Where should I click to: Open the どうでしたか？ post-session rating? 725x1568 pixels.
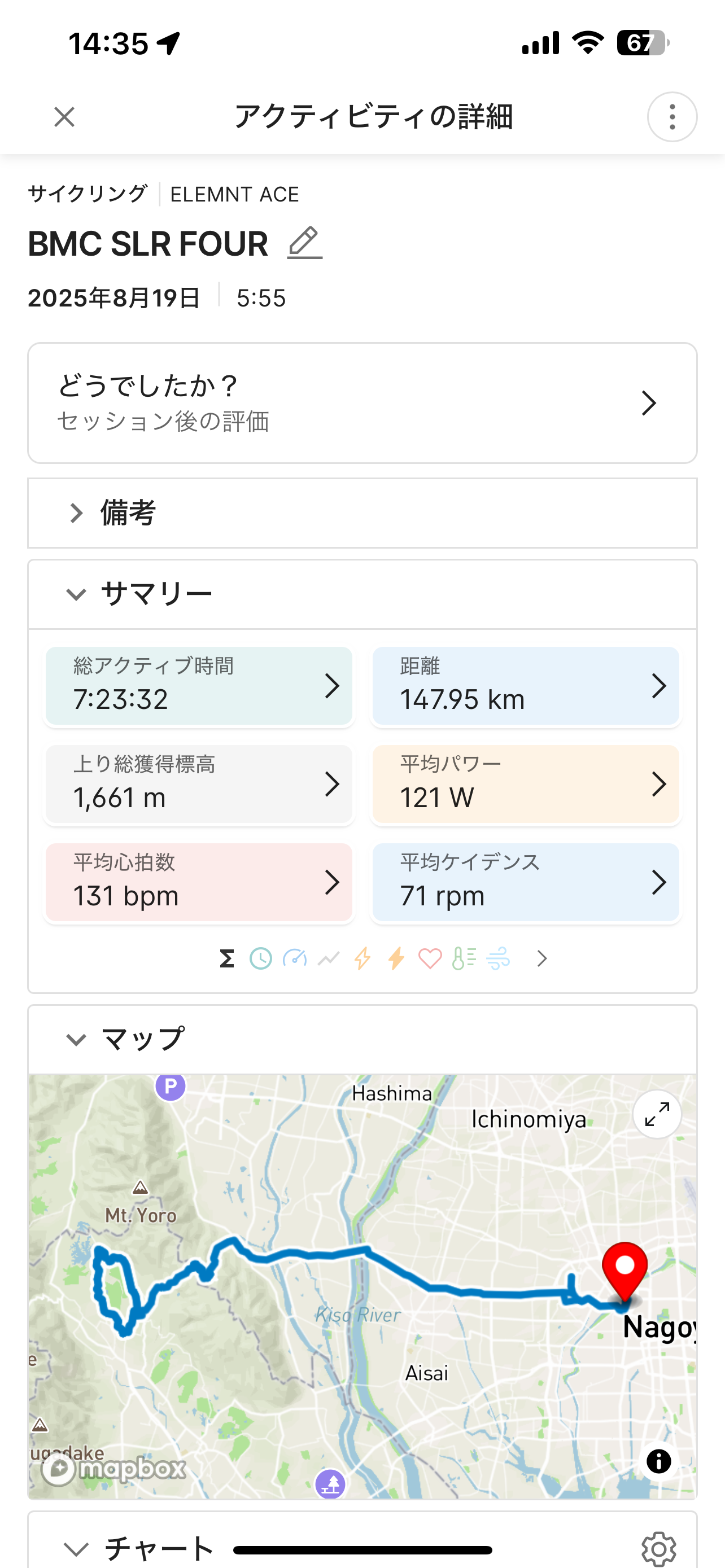pos(362,403)
